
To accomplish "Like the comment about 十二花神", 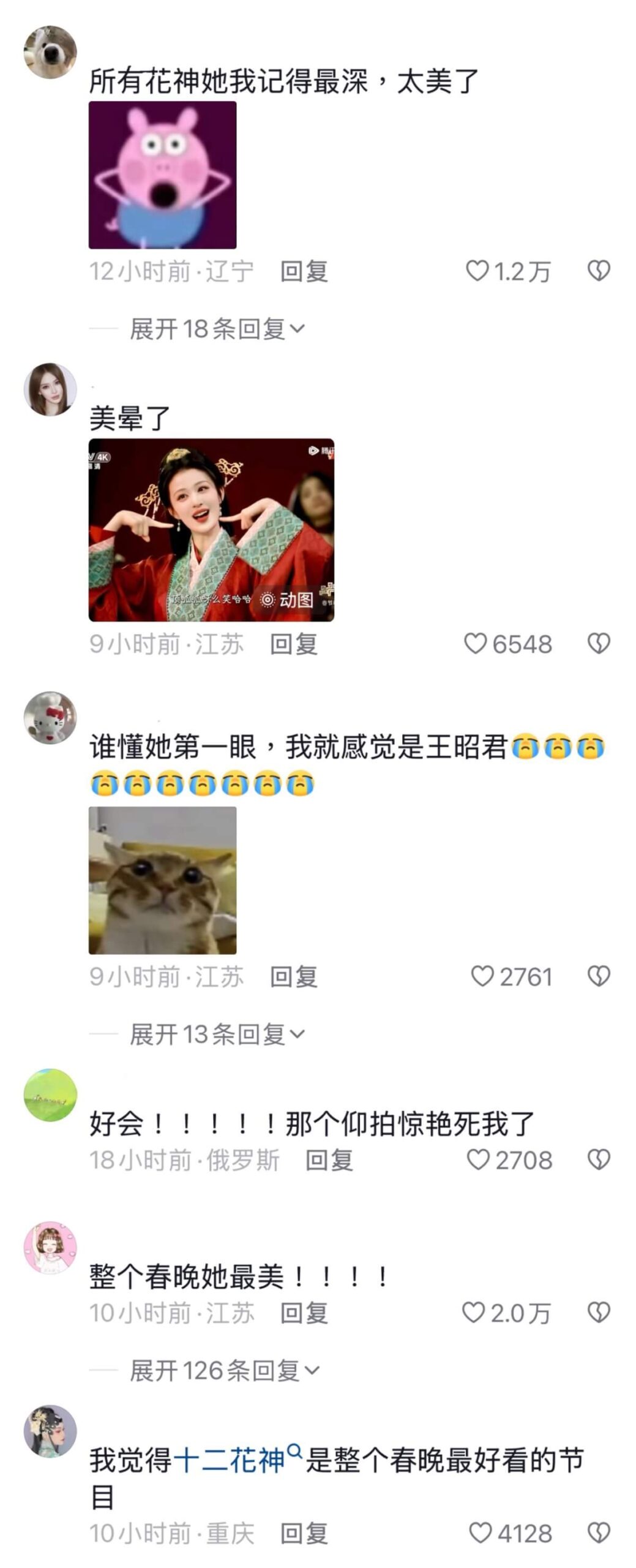I will (x=481, y=1533).
